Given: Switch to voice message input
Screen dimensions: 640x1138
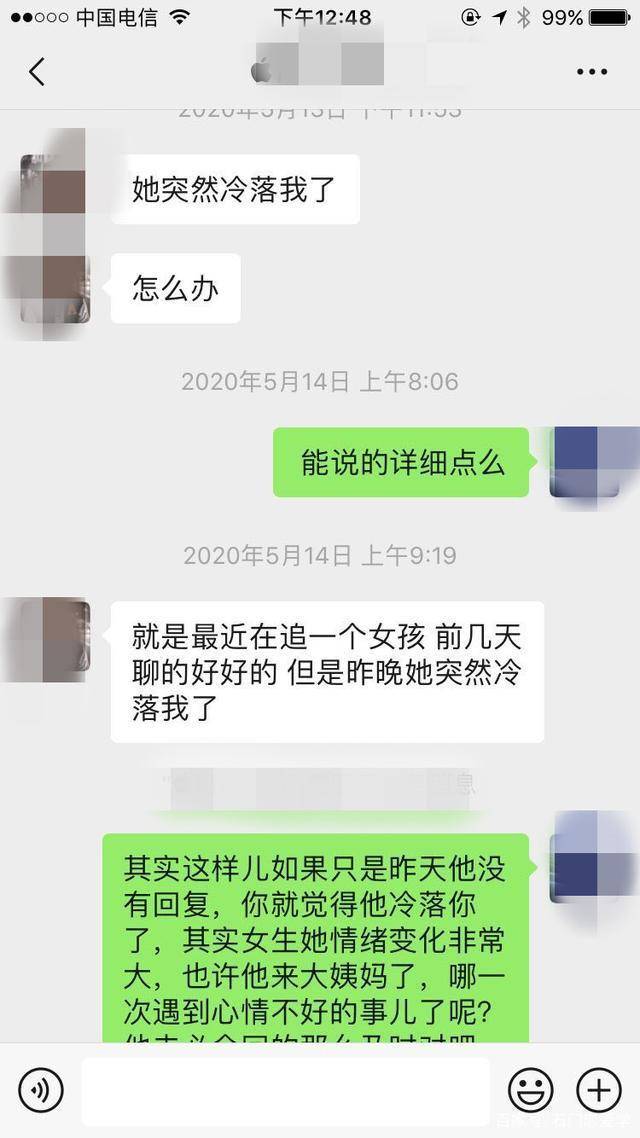Looking at the screenshot, I should pos(41,1090).
